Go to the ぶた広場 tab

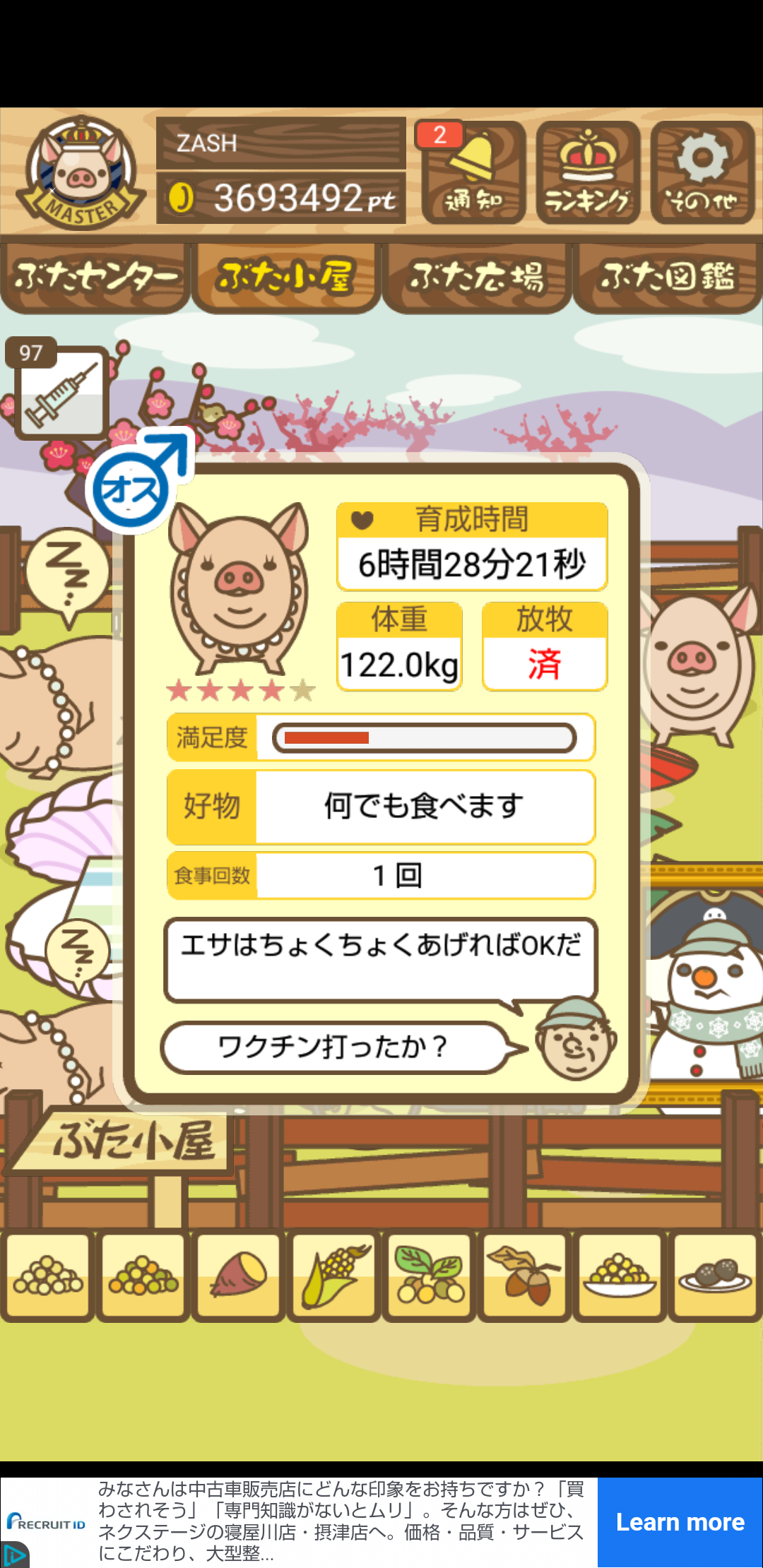point(476,277)
